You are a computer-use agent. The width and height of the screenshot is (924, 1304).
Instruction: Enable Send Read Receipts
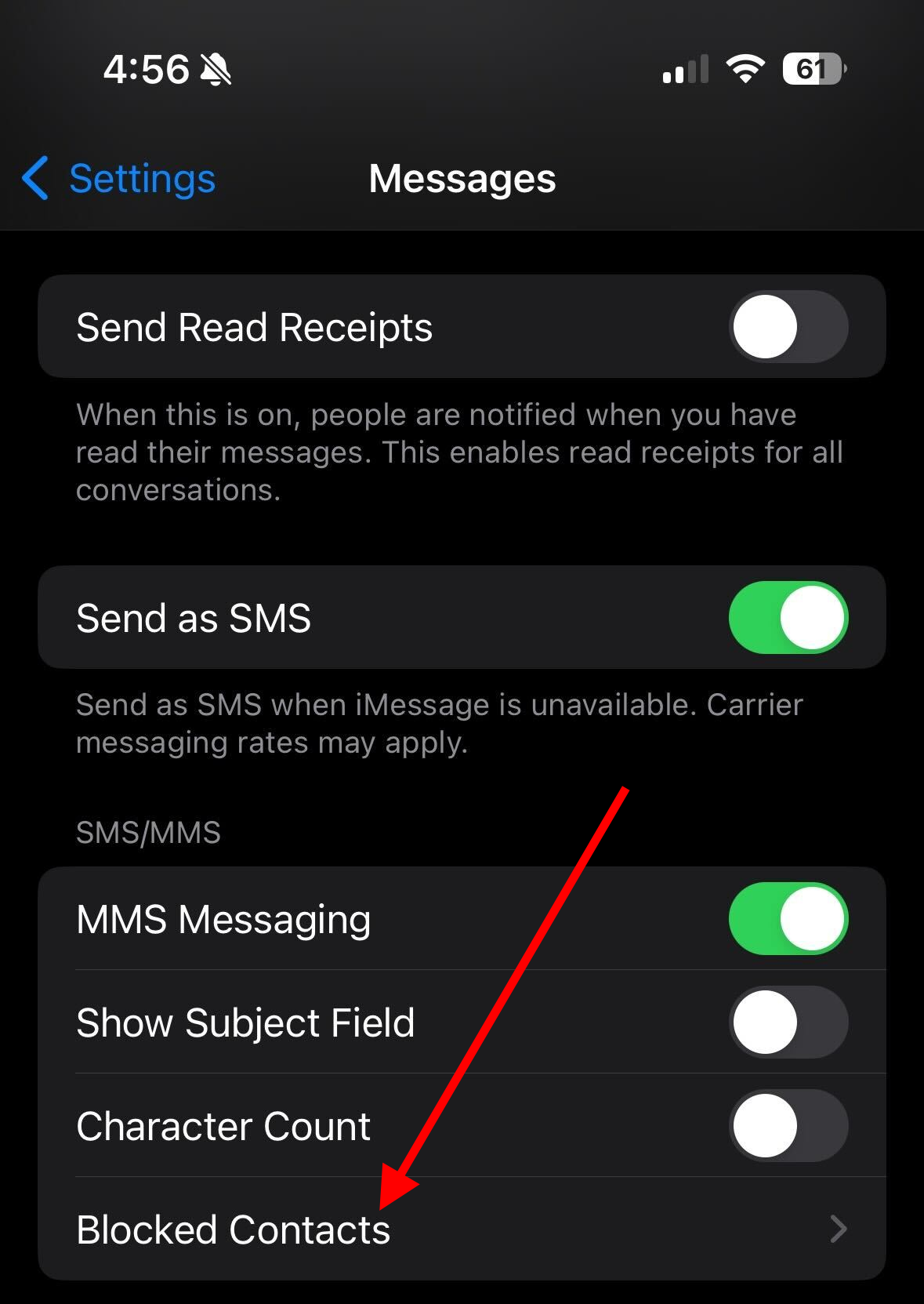(788, 327)
